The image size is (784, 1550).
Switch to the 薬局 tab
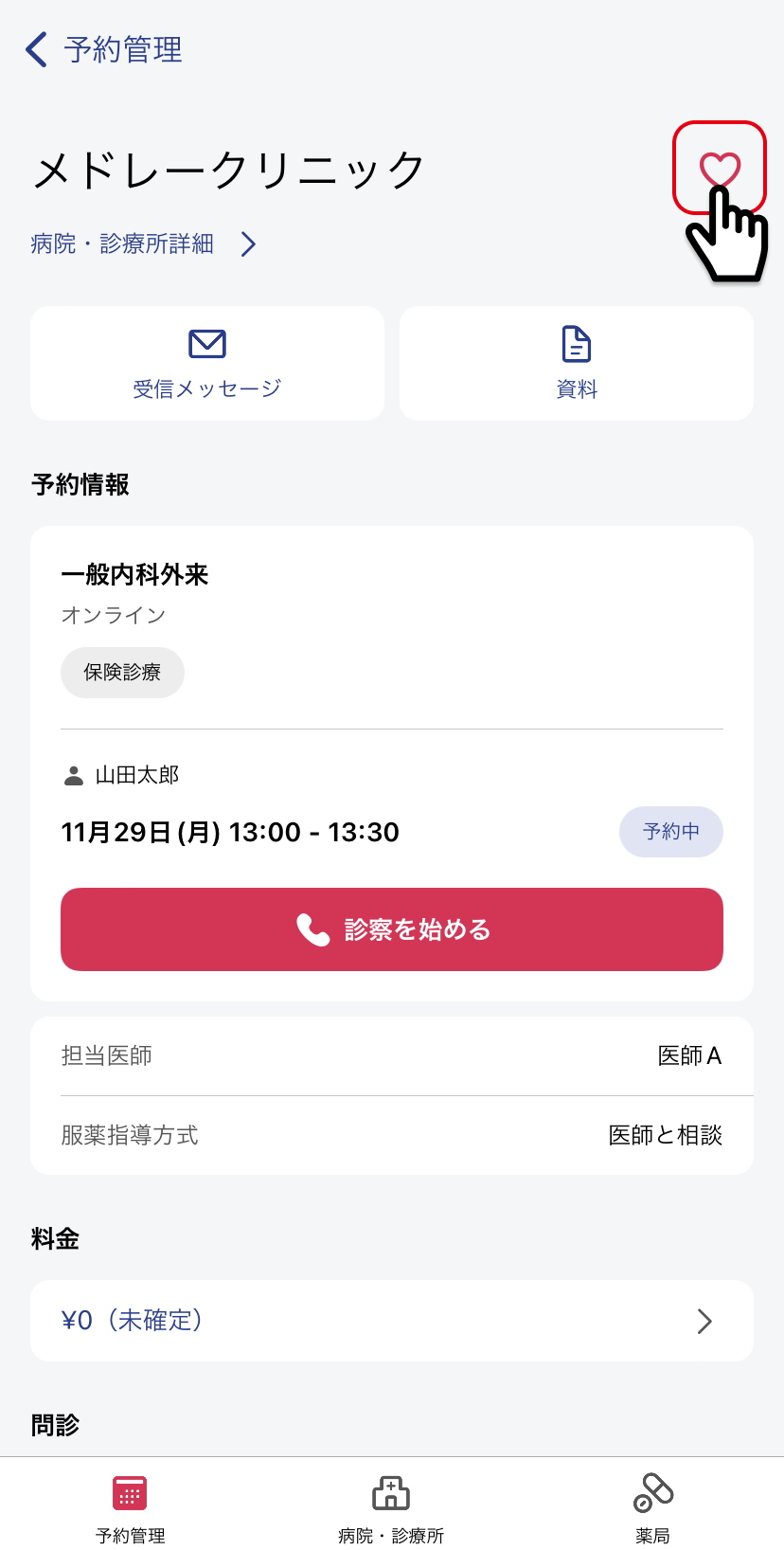point(652,1508)
